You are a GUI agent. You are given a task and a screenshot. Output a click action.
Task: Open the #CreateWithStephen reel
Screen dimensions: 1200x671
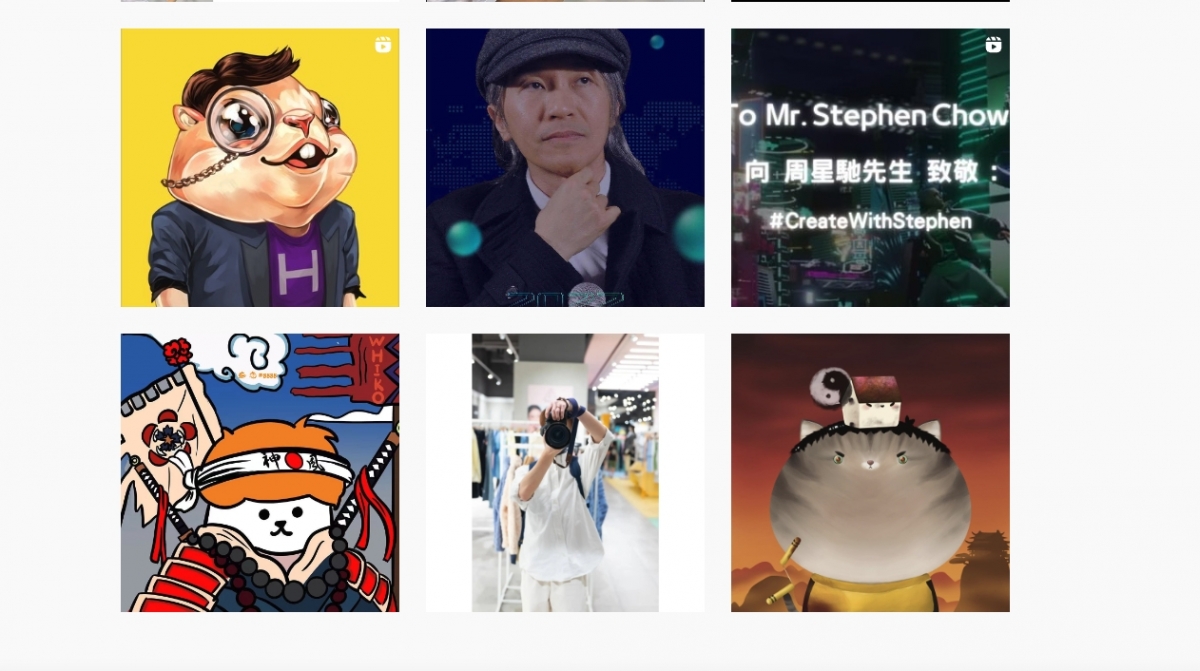870,168
